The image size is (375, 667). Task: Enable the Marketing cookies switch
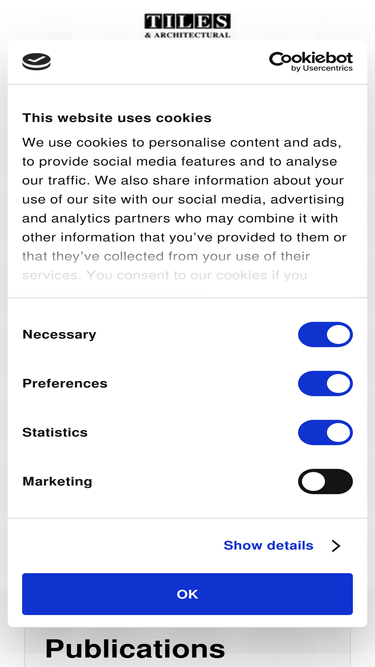pos(325,482)
